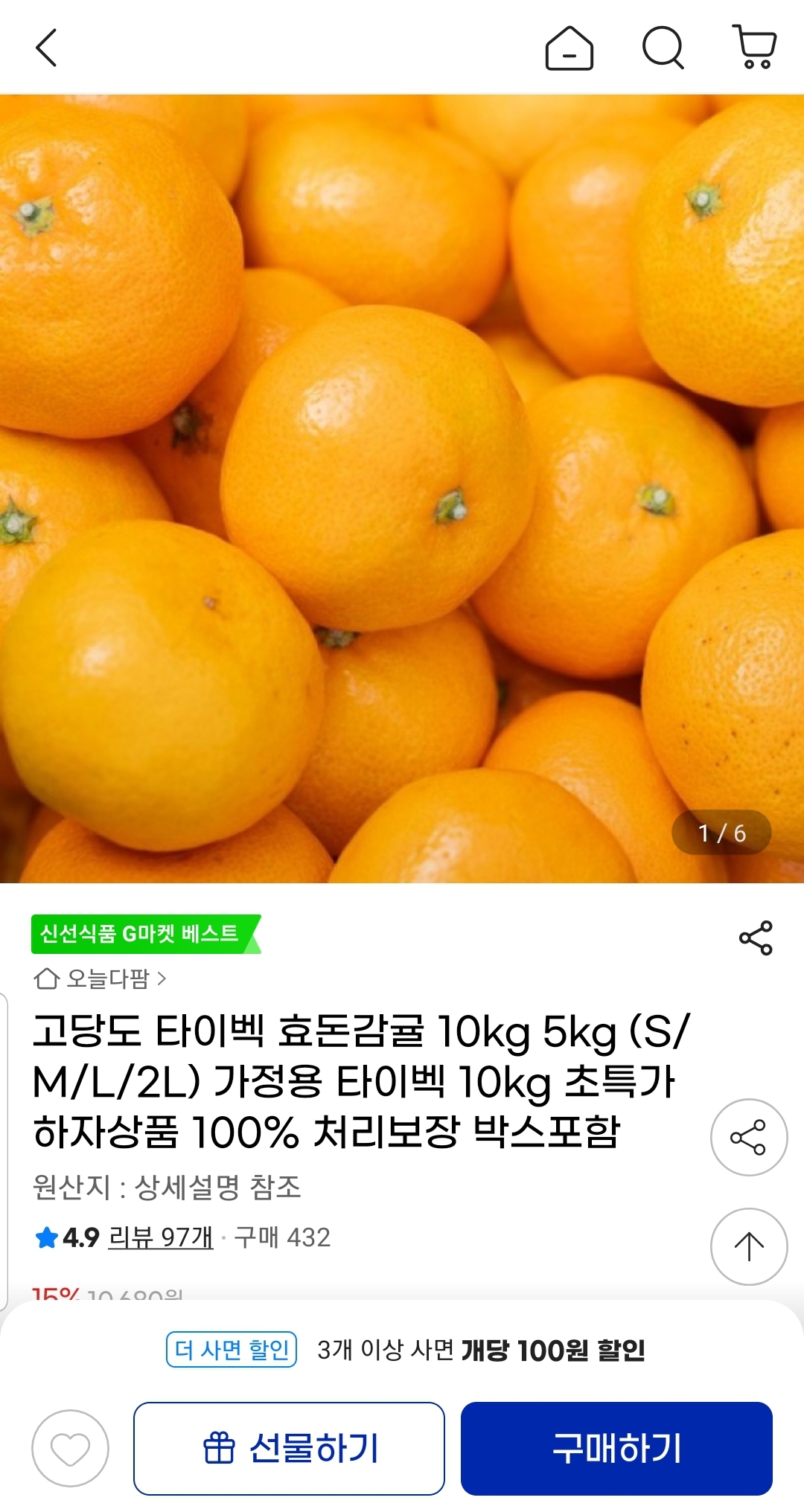
Task: Open the 더 사면 할인 discount badge
Action: coord(232,1350)
